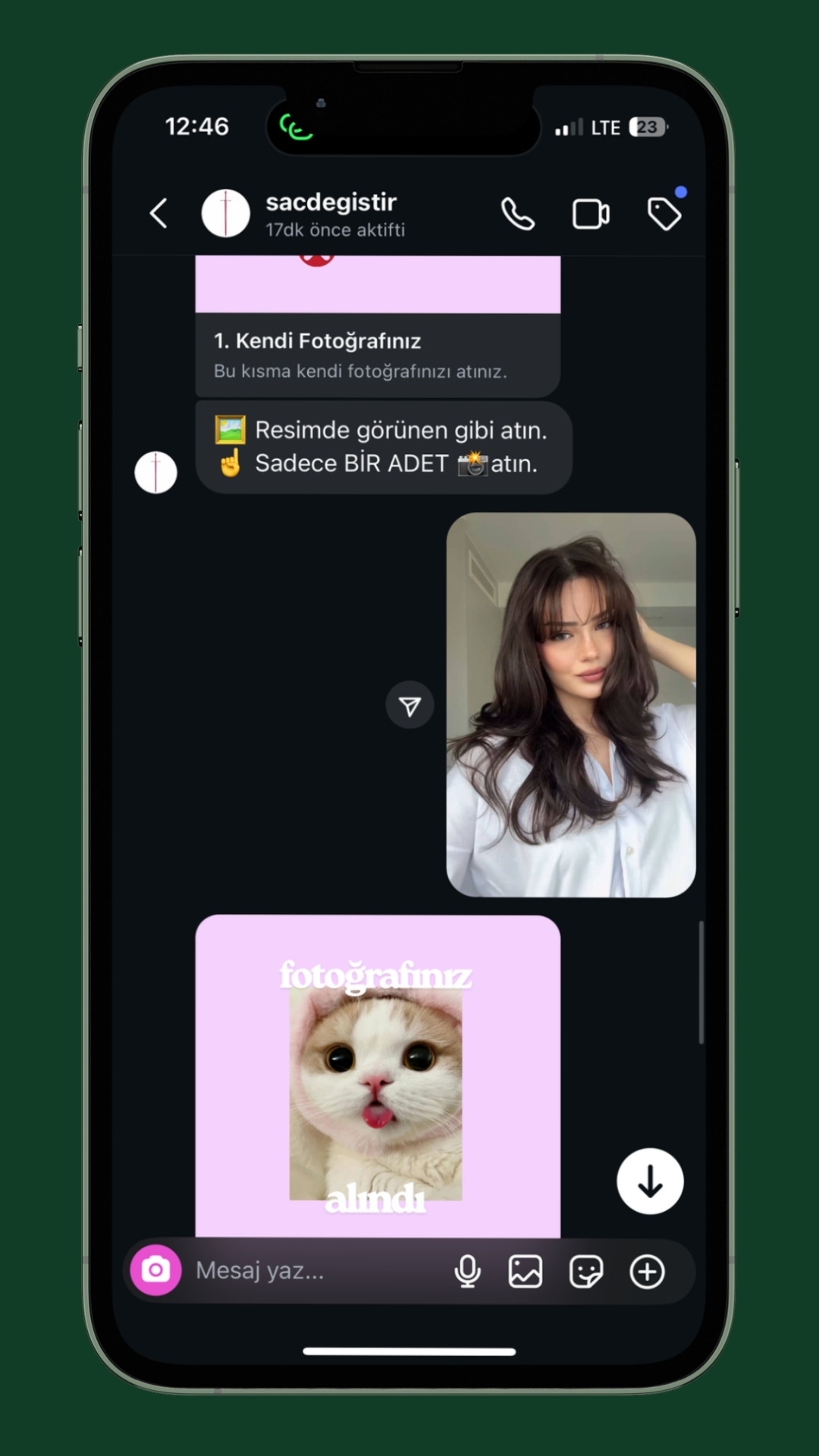Jump to latest messages with down arrow
This screenshot has width=819, height=1456.
pos(650,1181)
